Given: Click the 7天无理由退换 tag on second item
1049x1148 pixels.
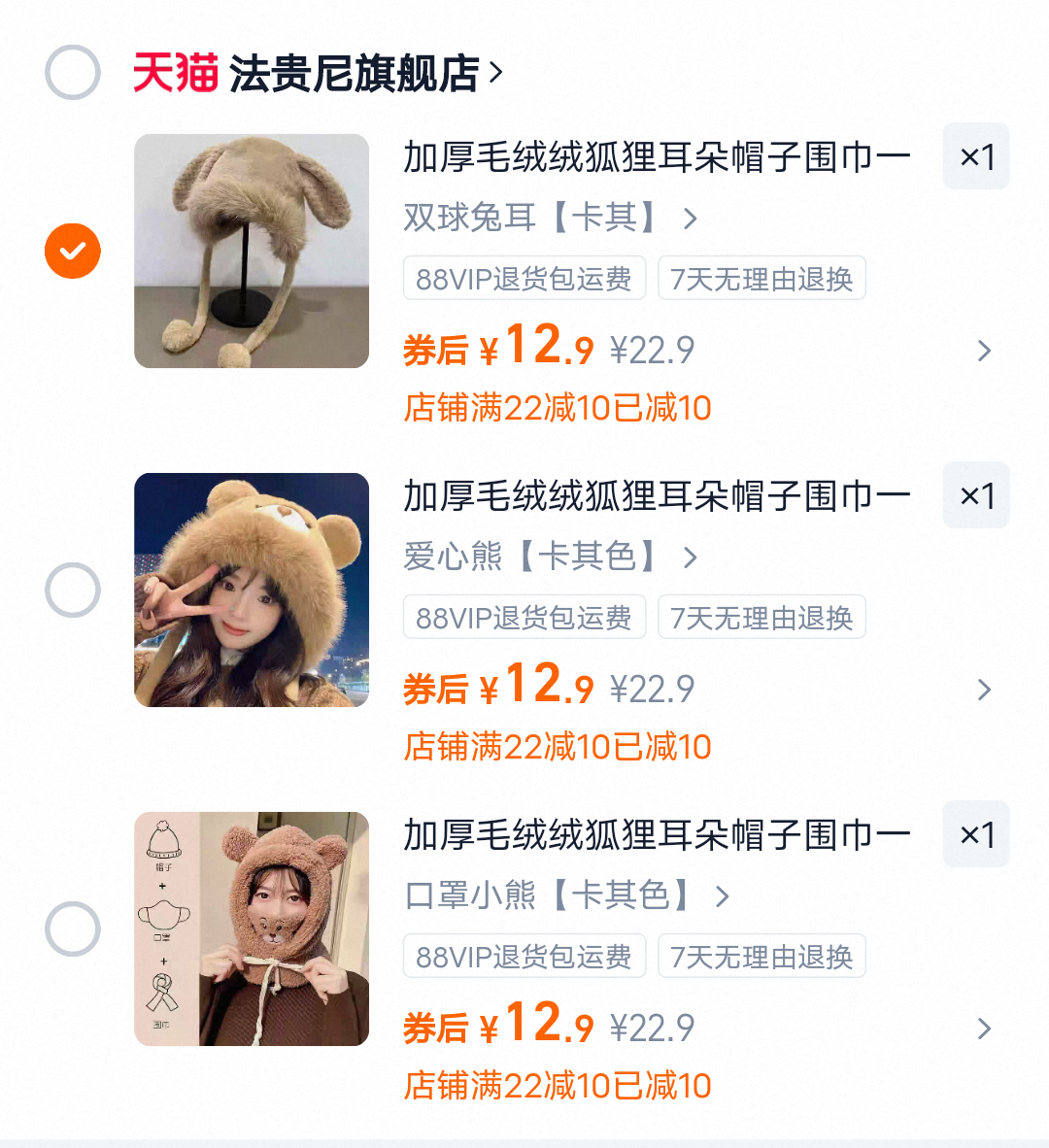Looking at the screenshot, I should tap(761, 617).
